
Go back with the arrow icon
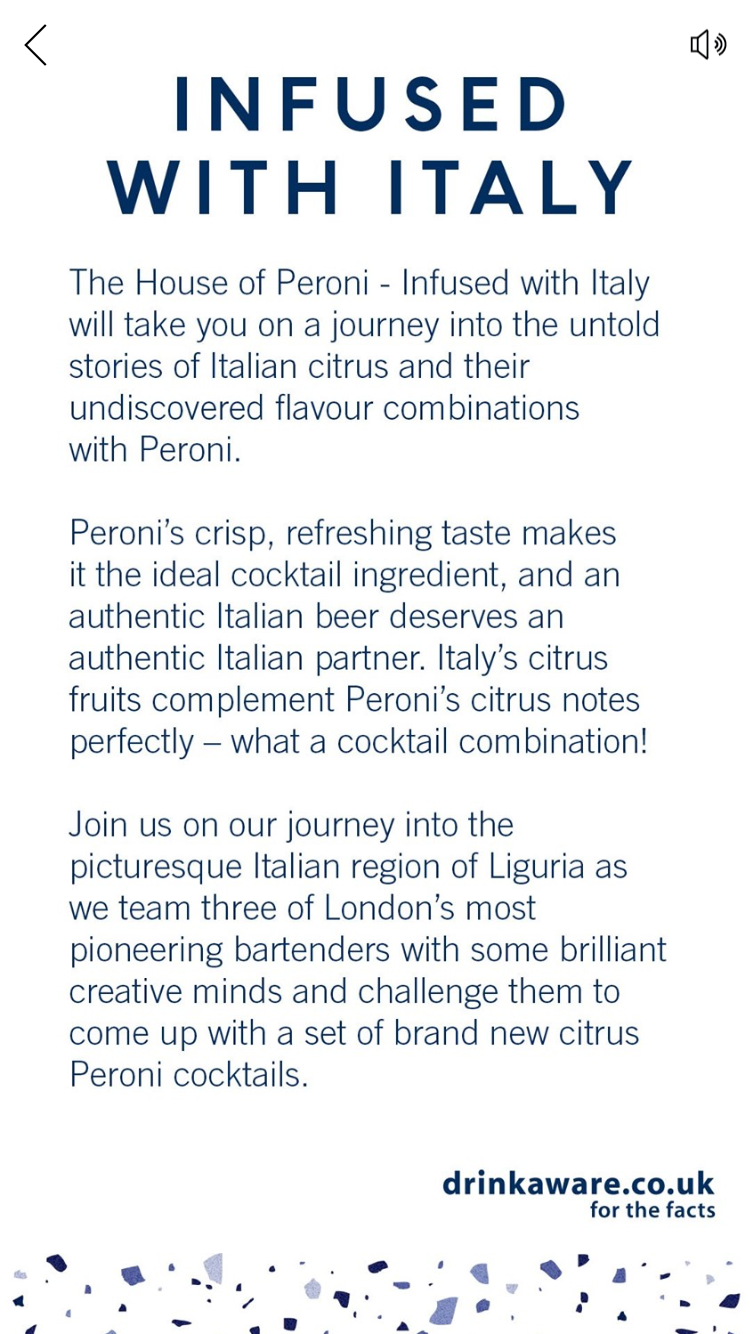point(36,46)
